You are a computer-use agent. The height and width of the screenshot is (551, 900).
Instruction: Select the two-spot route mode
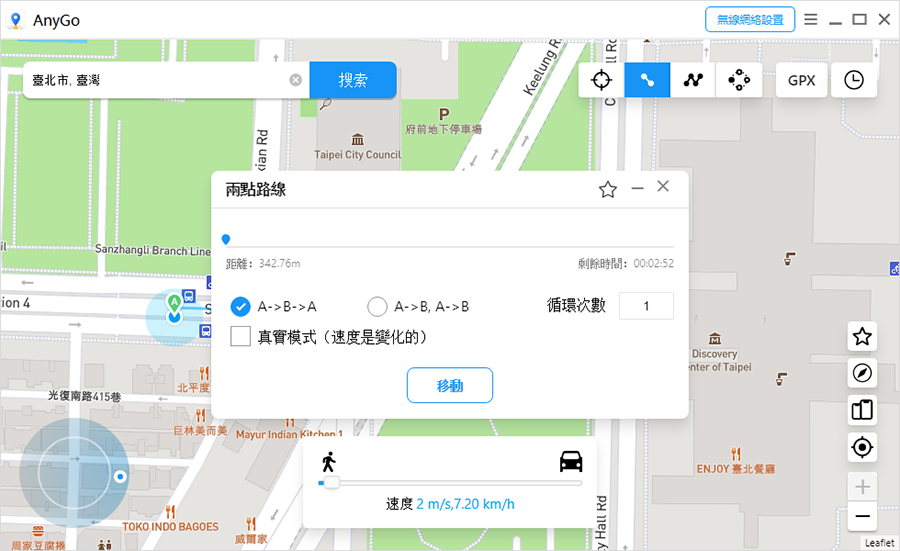pyautogui.click(x=647, y=81)
